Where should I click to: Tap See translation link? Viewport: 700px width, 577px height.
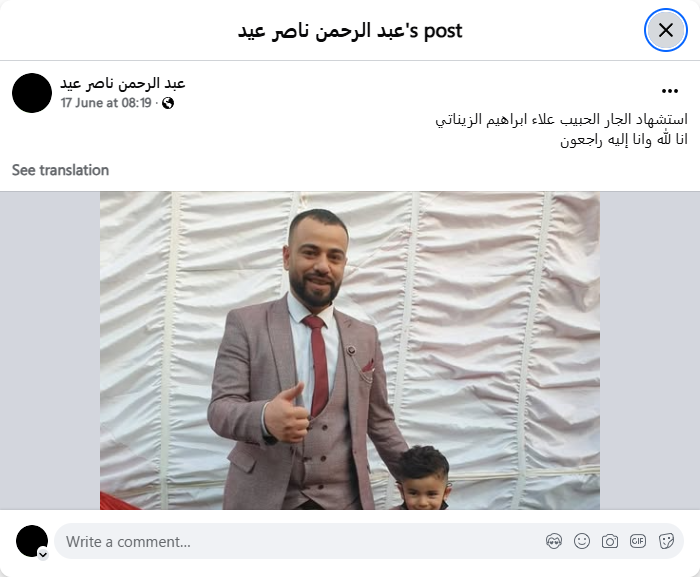[x=60, y=170]
